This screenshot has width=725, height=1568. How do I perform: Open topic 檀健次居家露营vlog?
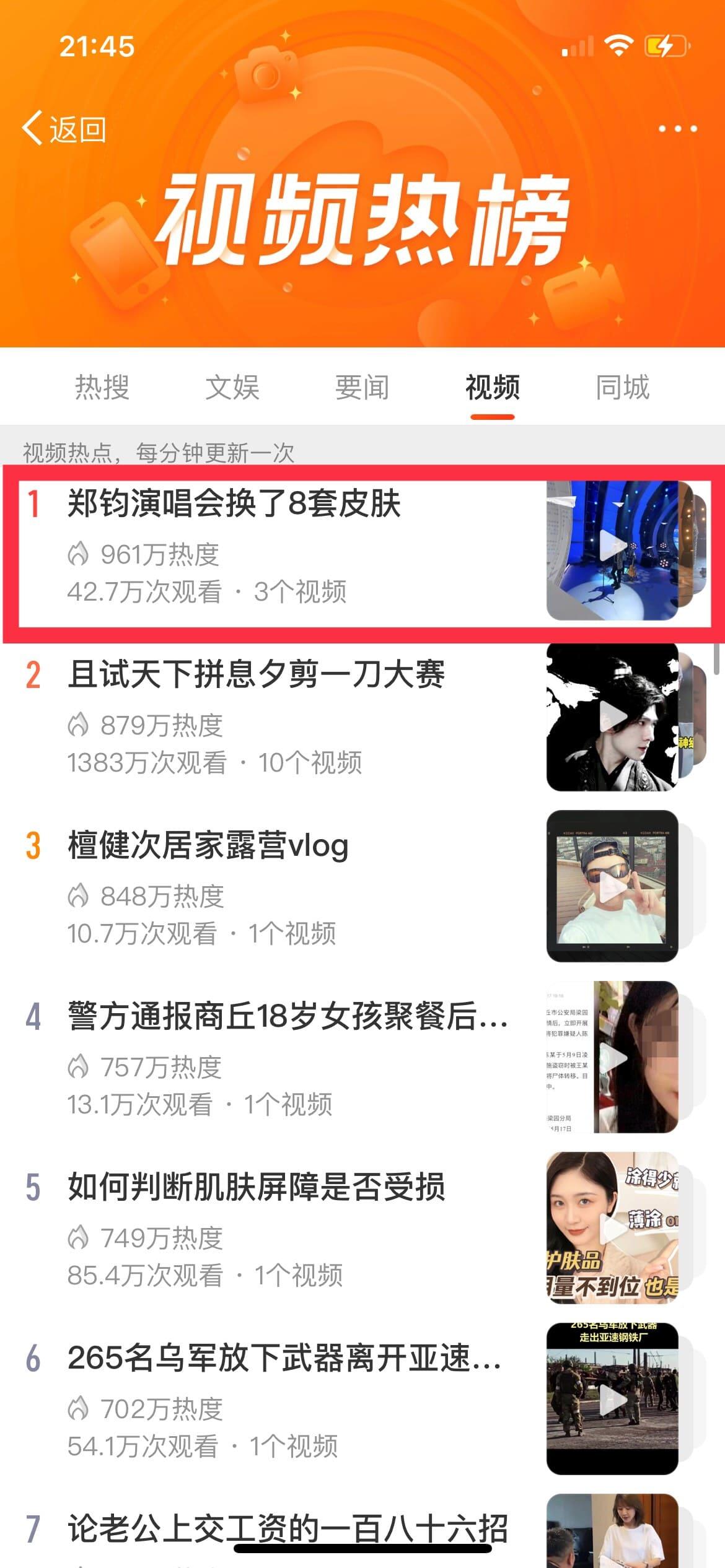click(x=208, y=845)
